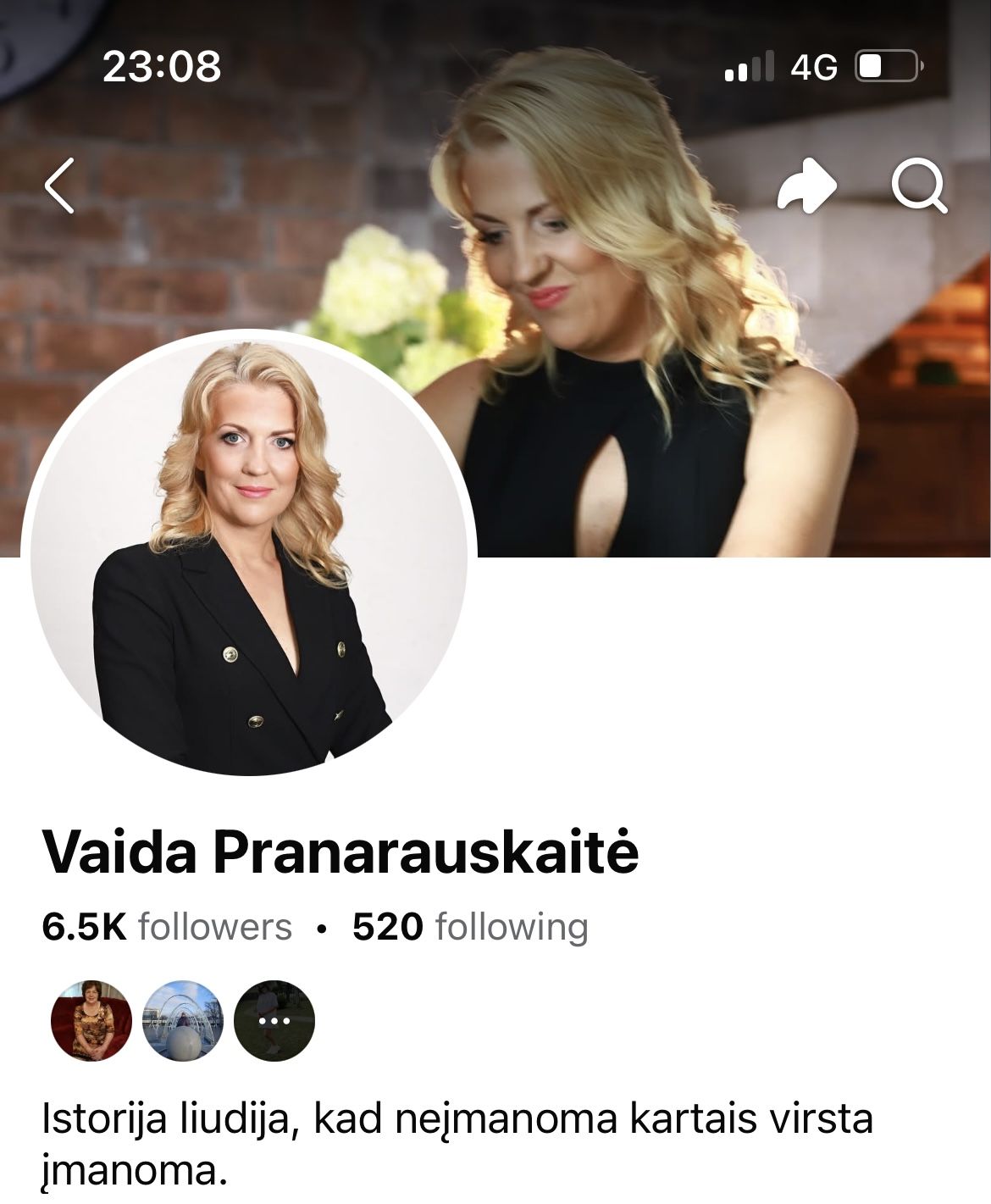991x1204 pixels.
Task: Search within this profile
Action: tap(919, 186)
